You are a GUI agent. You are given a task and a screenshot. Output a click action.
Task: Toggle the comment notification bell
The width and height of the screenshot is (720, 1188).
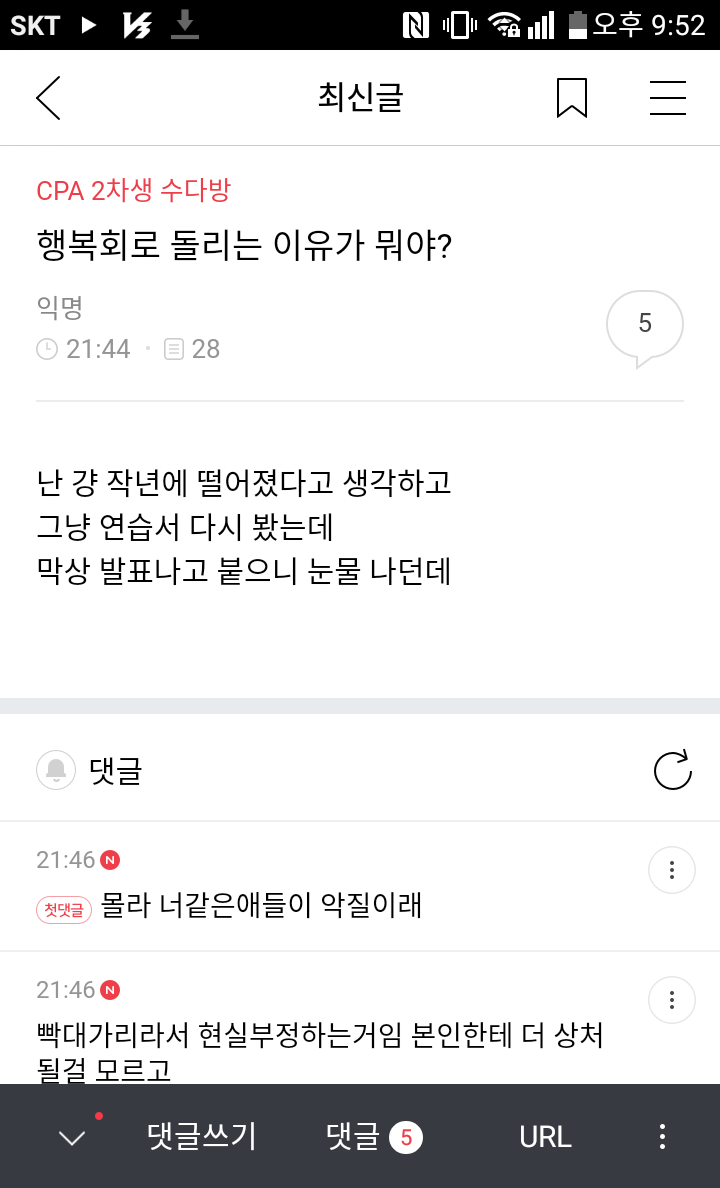pos(56,770)
